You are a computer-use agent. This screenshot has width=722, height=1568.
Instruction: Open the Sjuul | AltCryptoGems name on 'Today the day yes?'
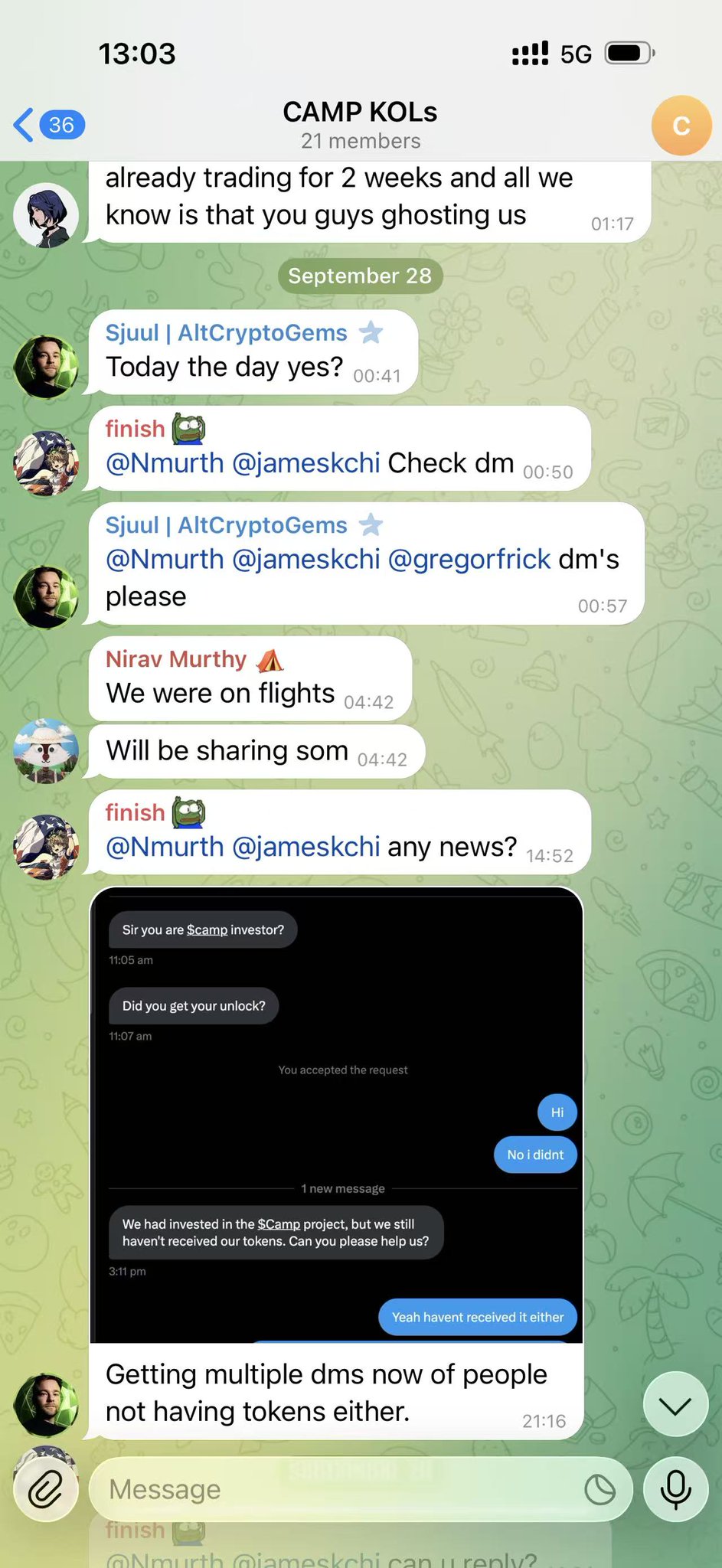tap(227, 333)
